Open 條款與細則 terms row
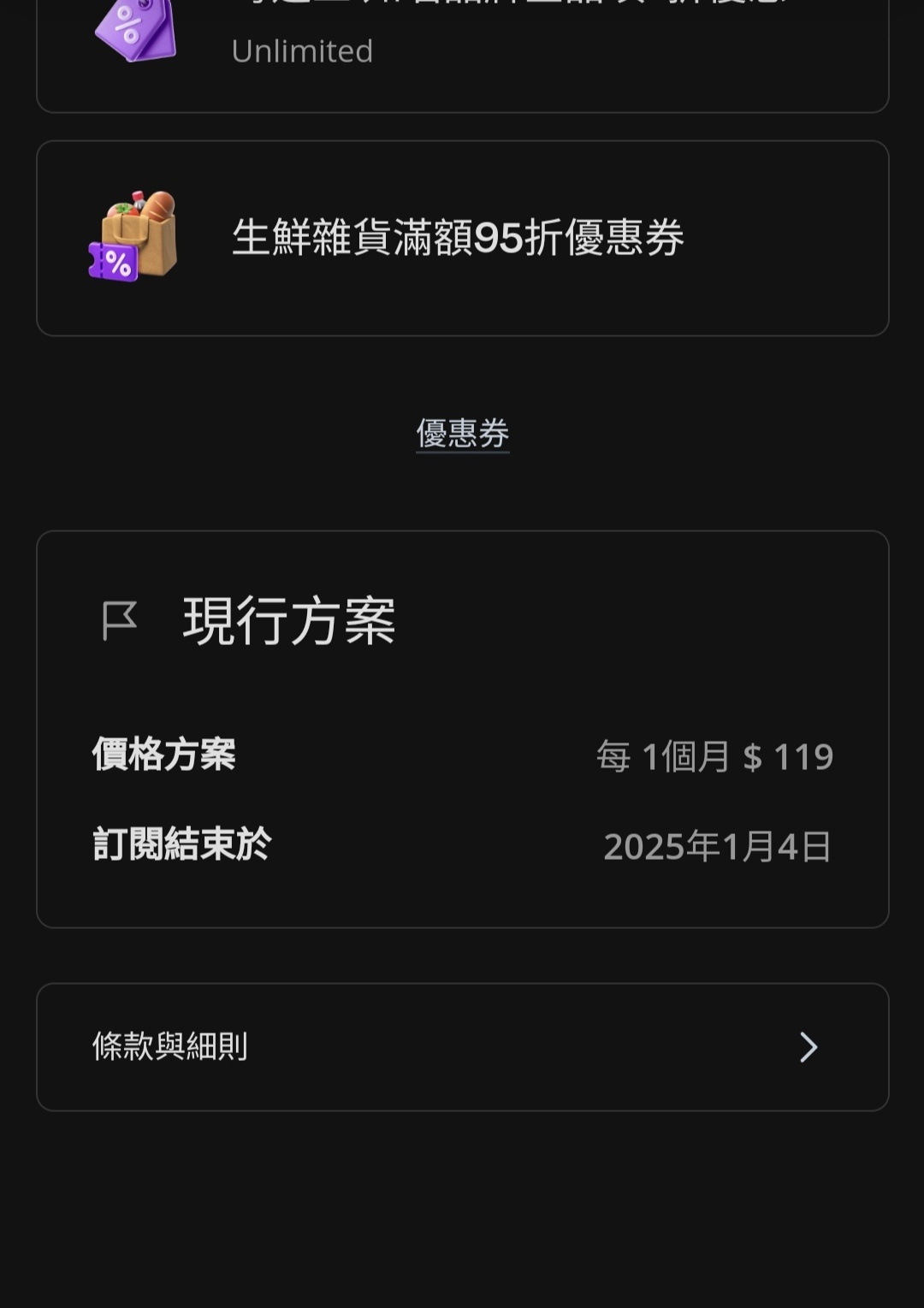 click(462, 1047)
